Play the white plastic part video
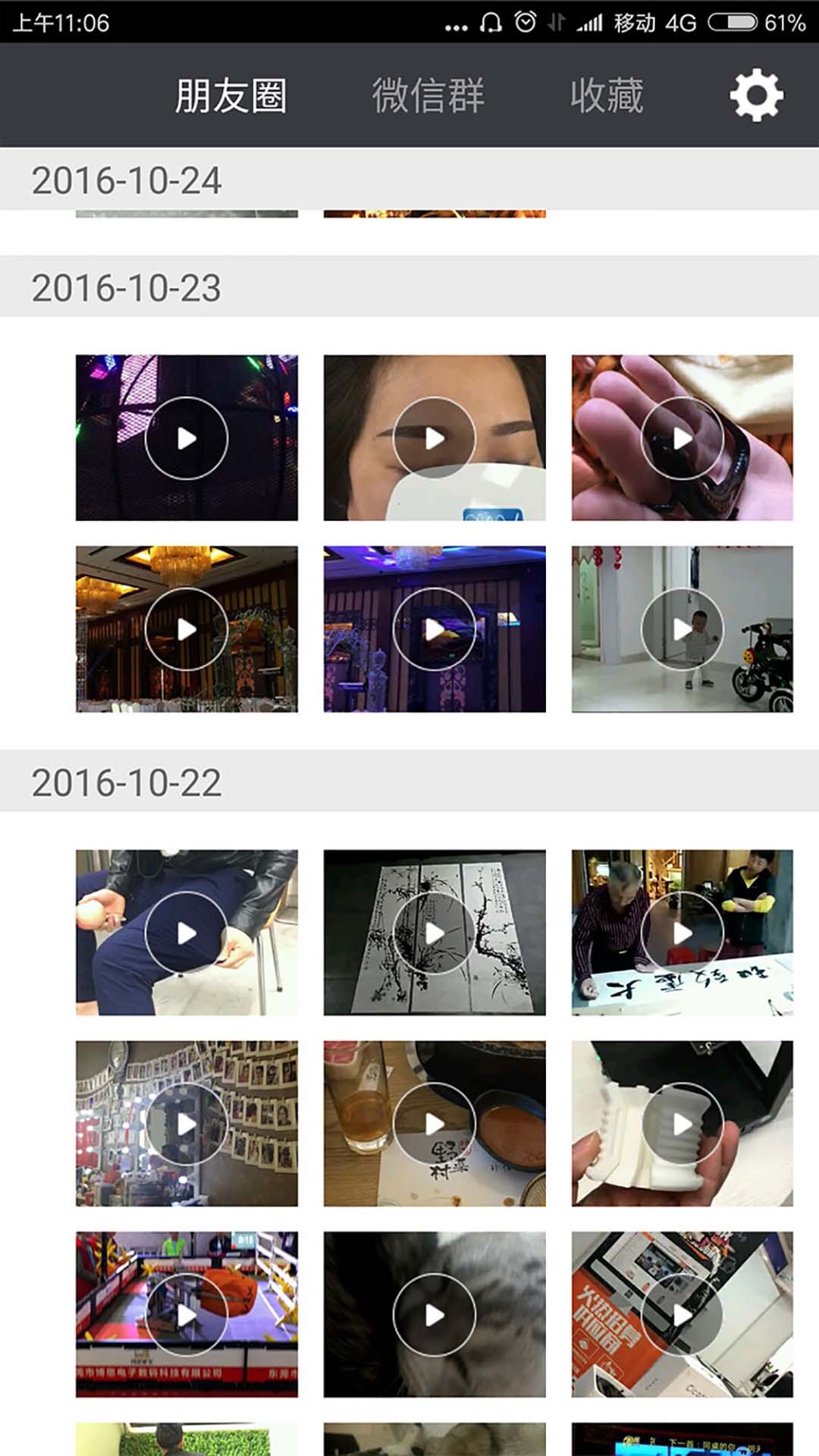819x1456 pixels. 682,1124
